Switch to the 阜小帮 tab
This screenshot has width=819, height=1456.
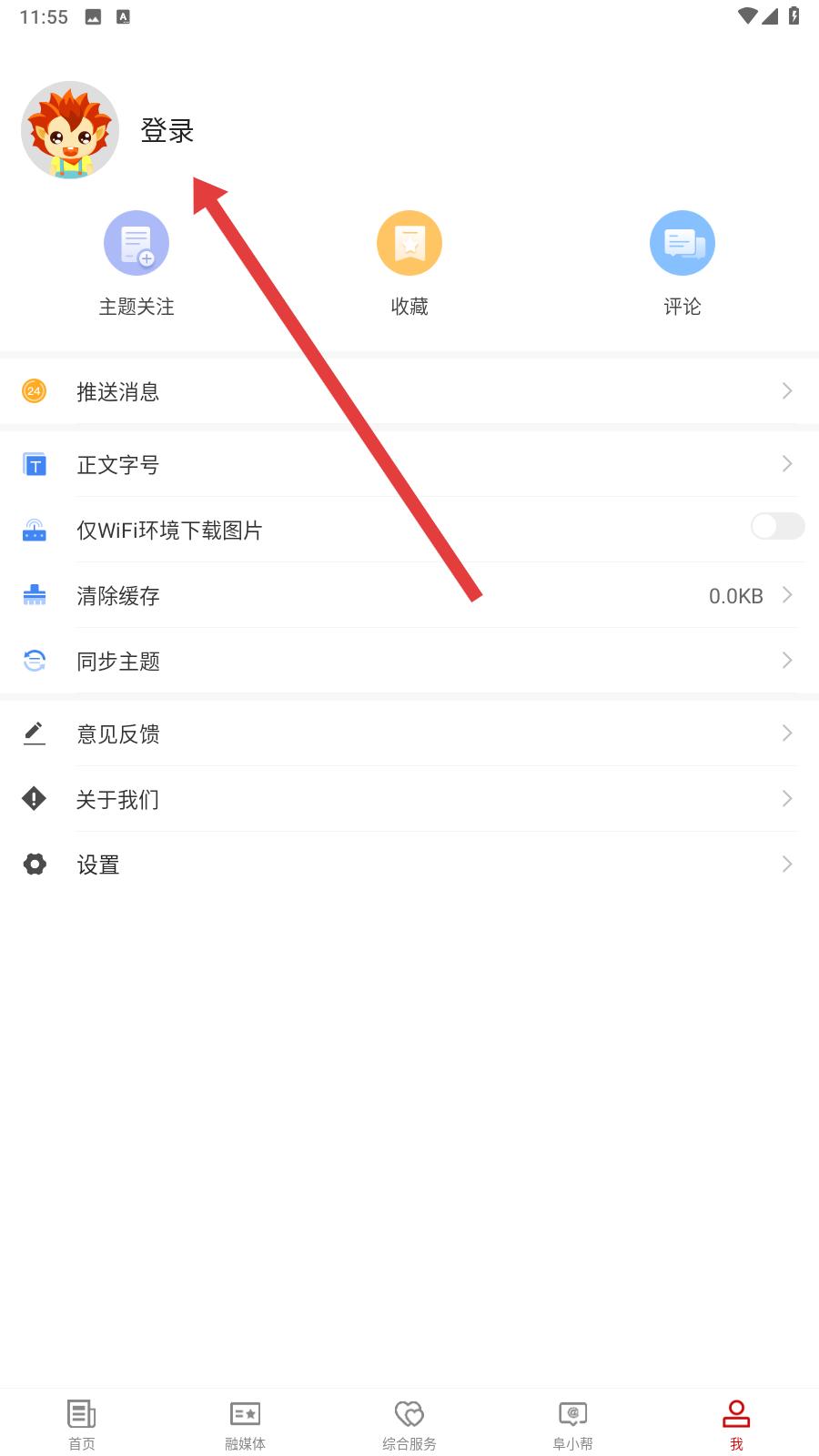coord(573,1424)
